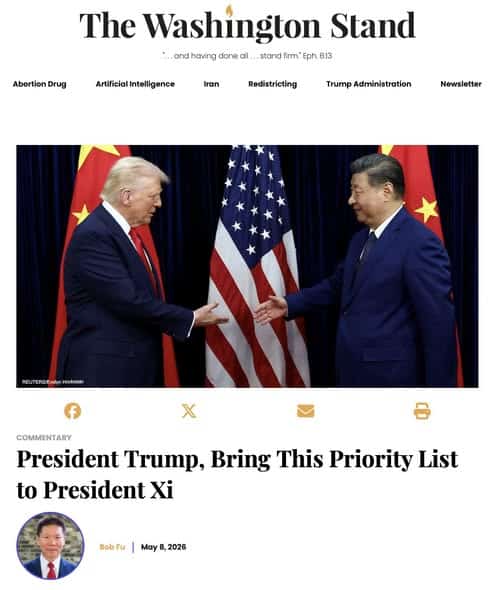Viewport: 499px width, 590px height.
Task: Open the Abortion Drug topic
Action: tap(40, 84)
